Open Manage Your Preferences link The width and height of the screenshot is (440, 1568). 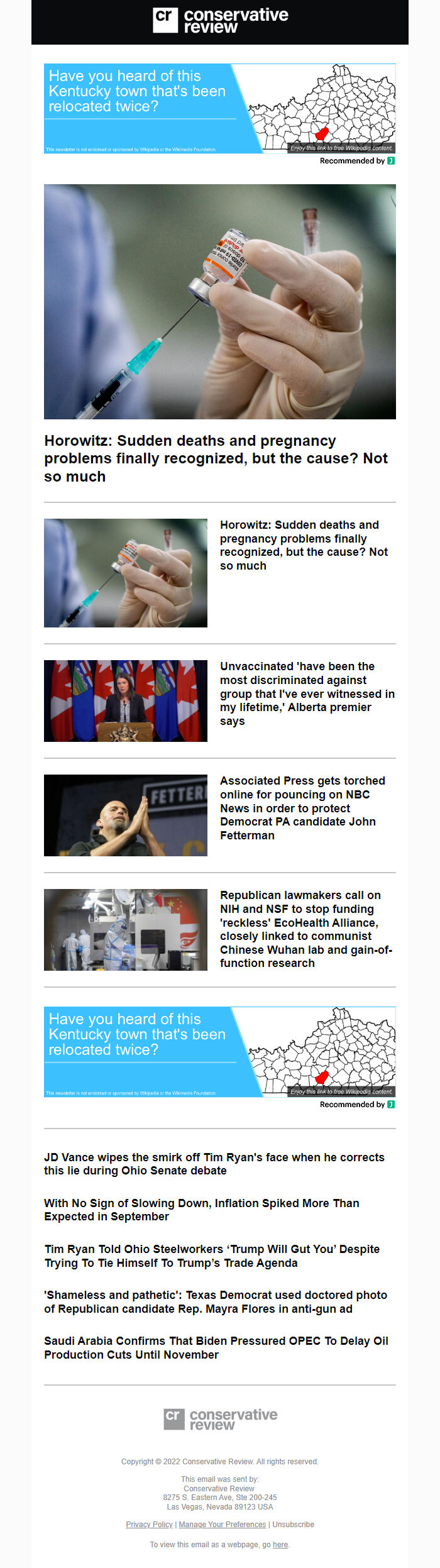[x=222, y=1525]
